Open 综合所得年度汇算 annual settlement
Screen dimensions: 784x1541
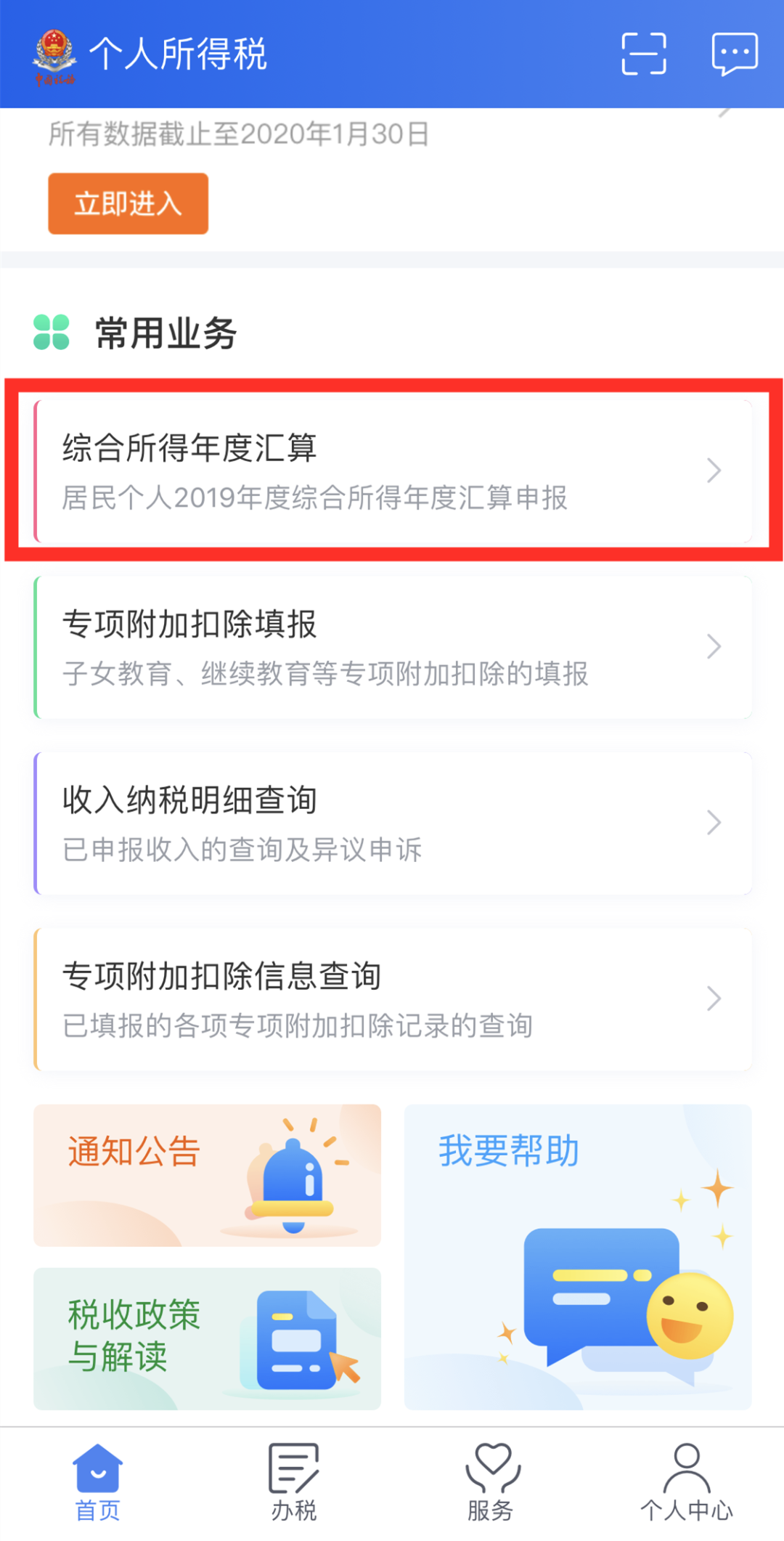(392, 471)
